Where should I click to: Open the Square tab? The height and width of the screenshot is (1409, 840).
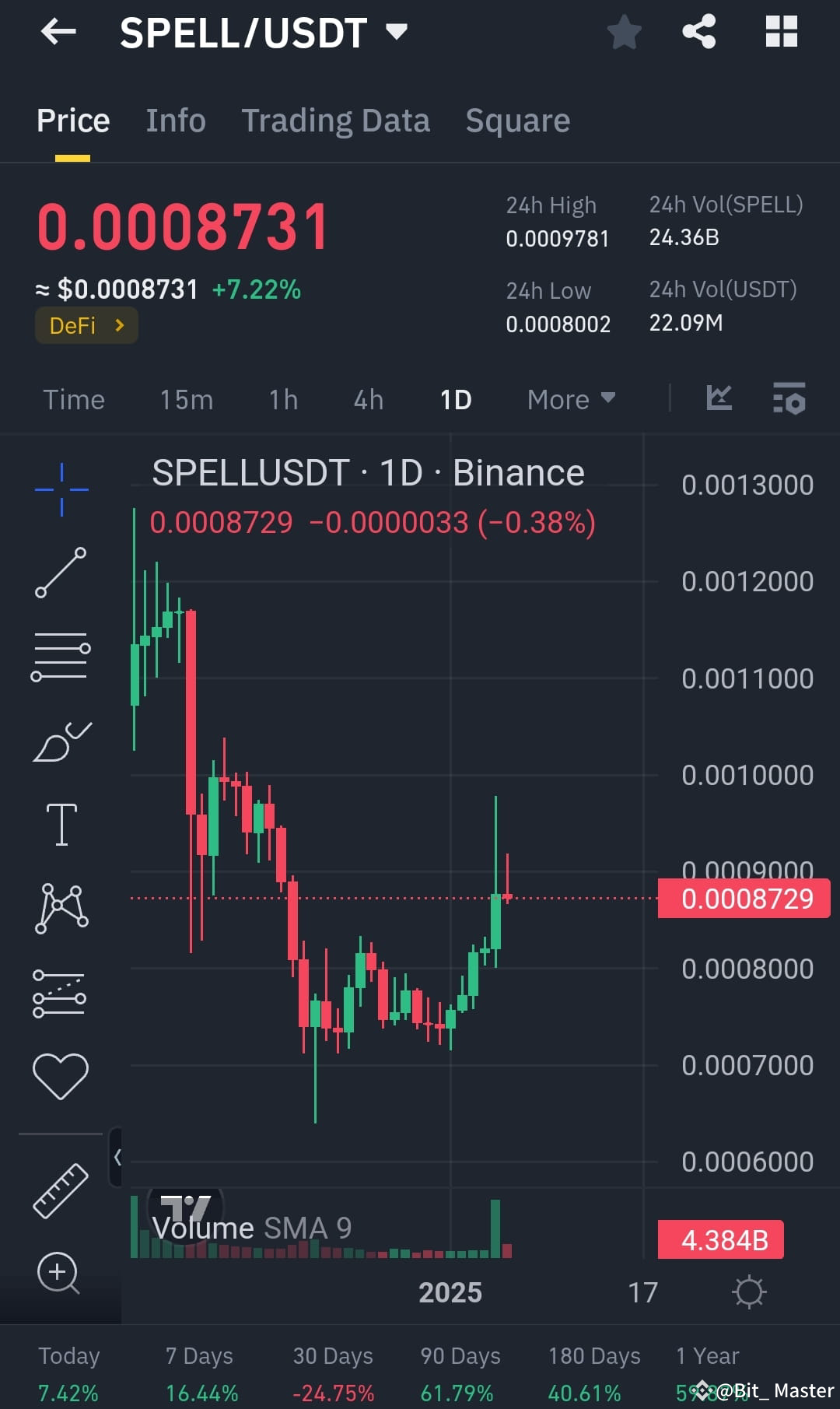517,121
